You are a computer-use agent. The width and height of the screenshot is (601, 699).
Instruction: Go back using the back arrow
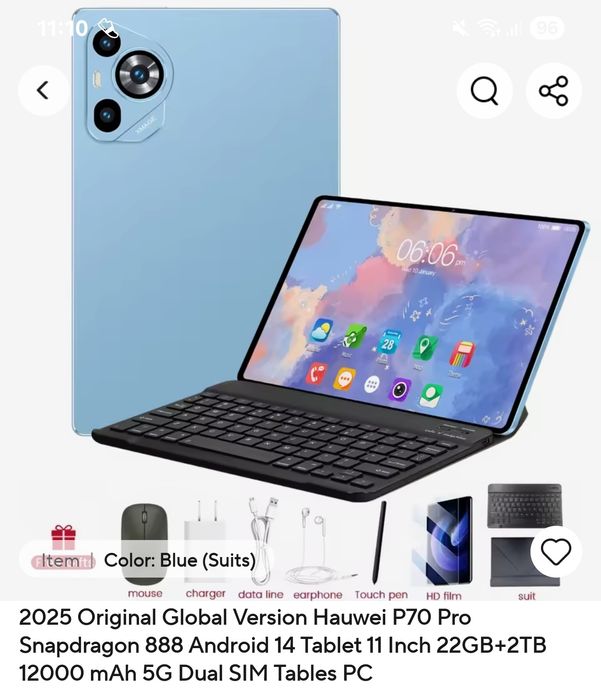click(x=43, y=90)
